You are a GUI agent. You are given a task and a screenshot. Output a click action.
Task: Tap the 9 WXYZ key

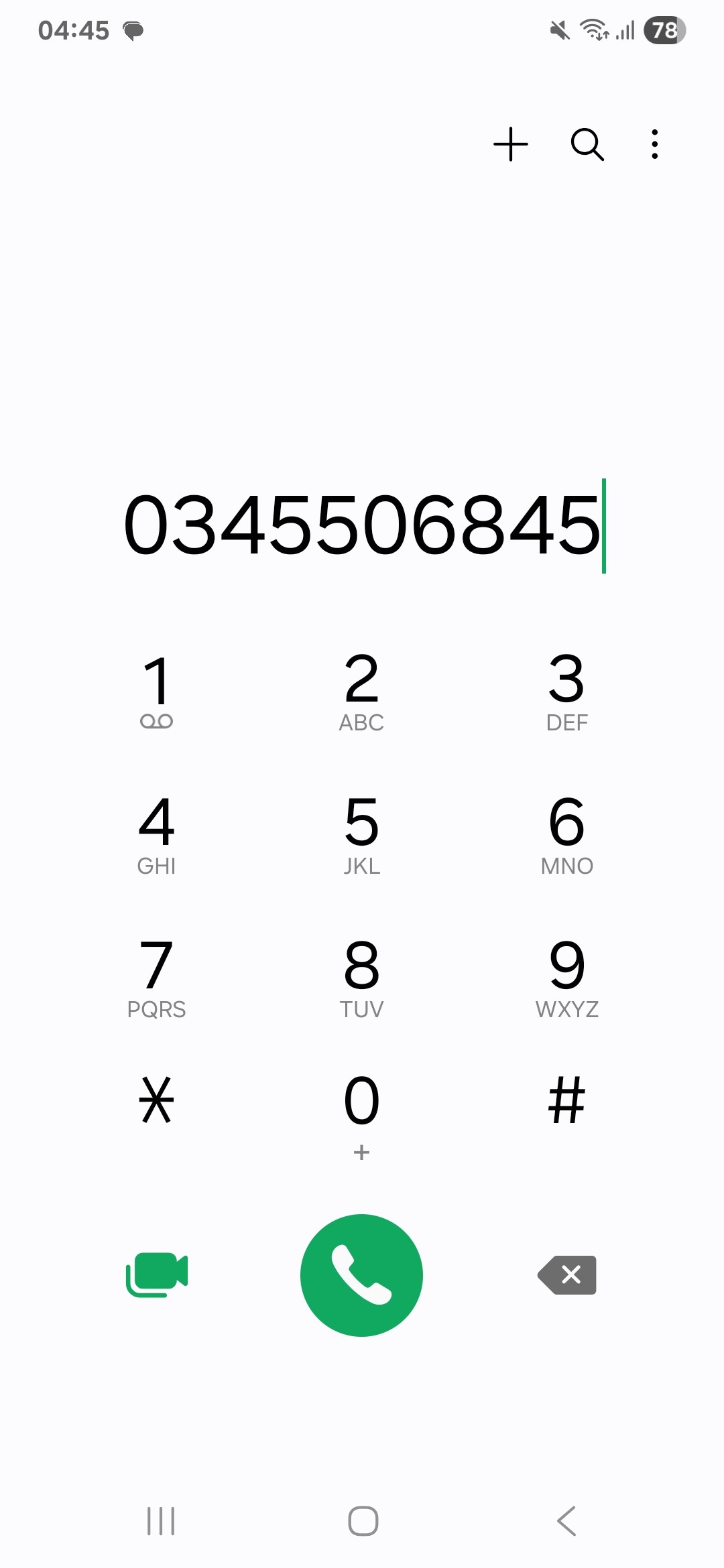[567, 977]
